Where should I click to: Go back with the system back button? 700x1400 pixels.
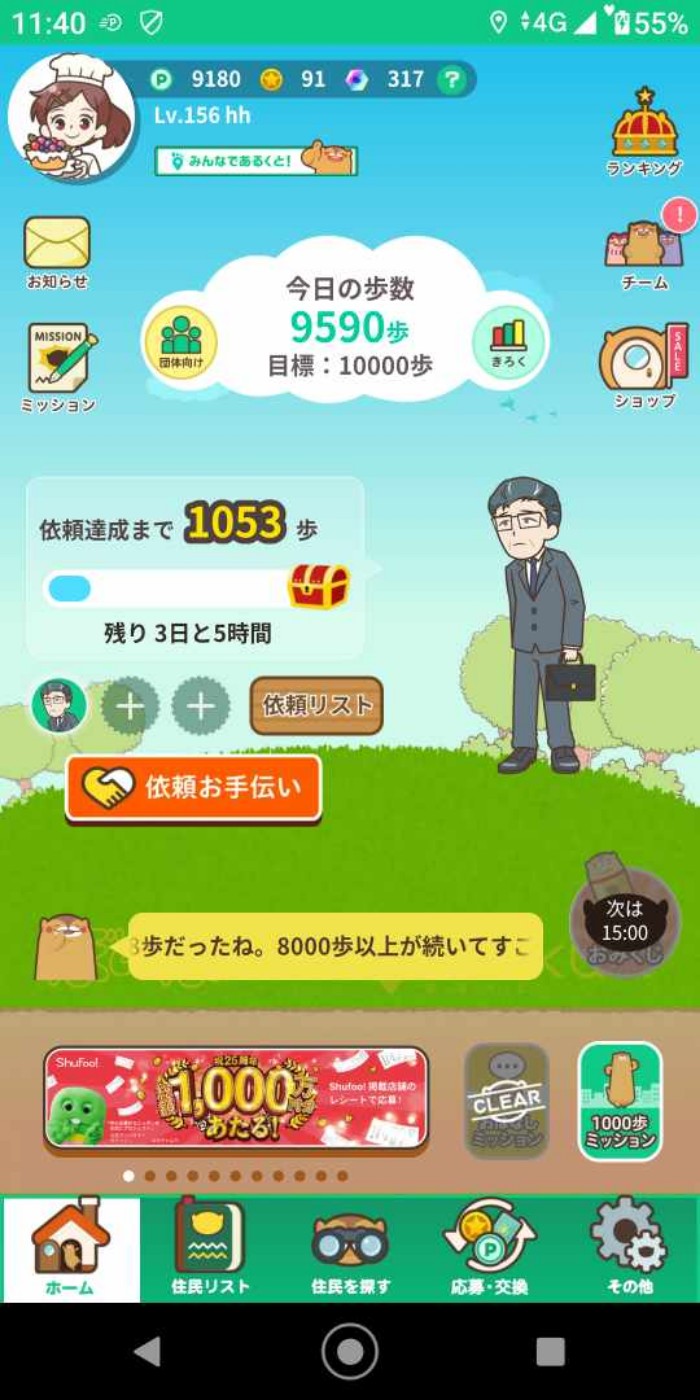(x=147, y=1352)
